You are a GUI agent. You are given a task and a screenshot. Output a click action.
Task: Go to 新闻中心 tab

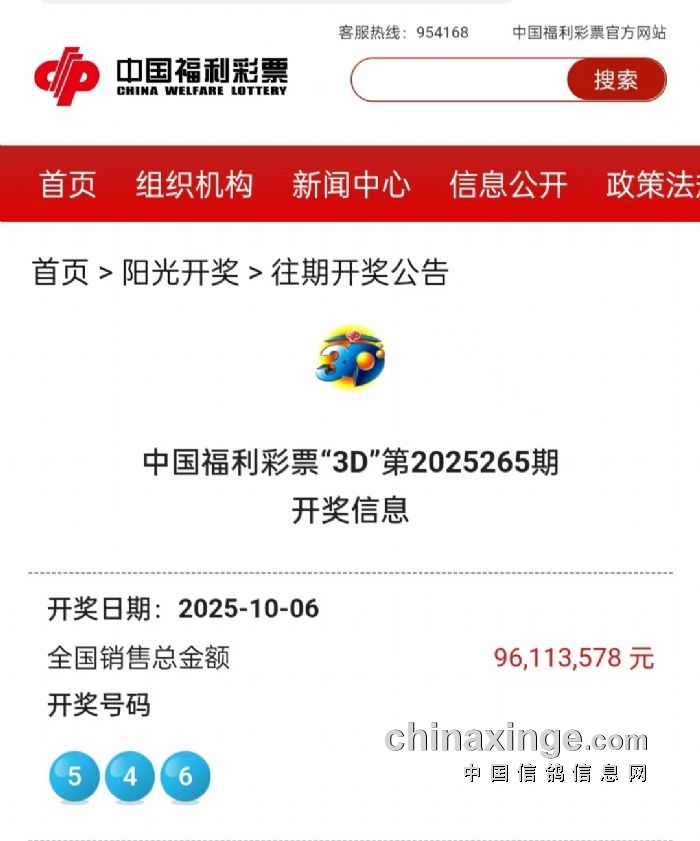(x=351, y=185)
